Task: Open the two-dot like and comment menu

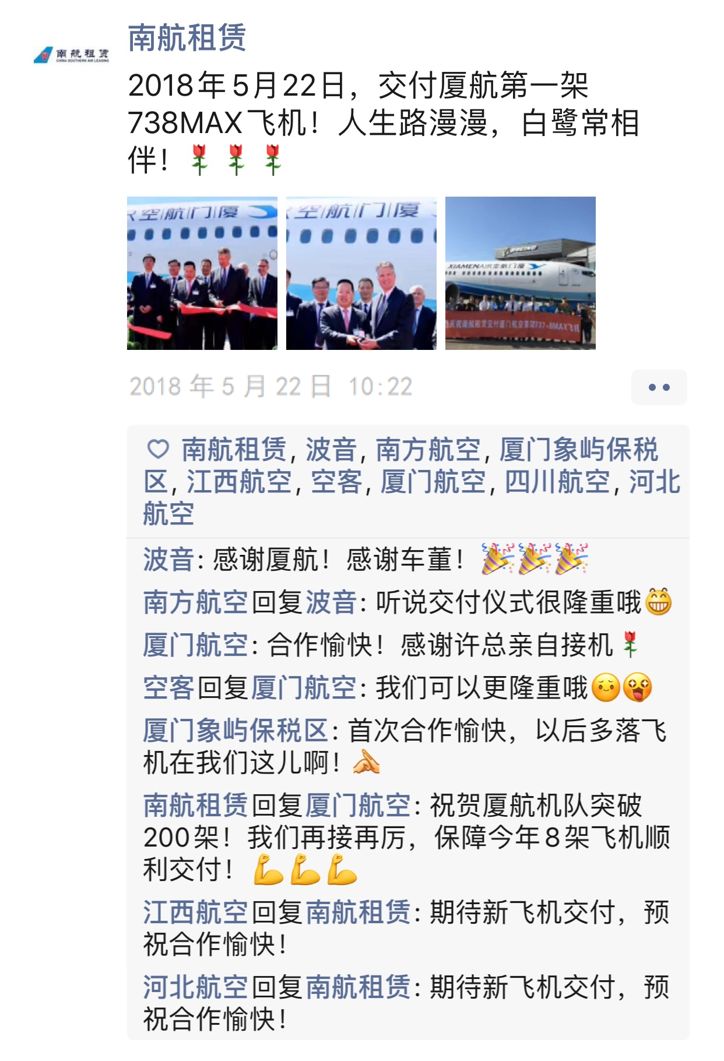Action: (659, 387)
